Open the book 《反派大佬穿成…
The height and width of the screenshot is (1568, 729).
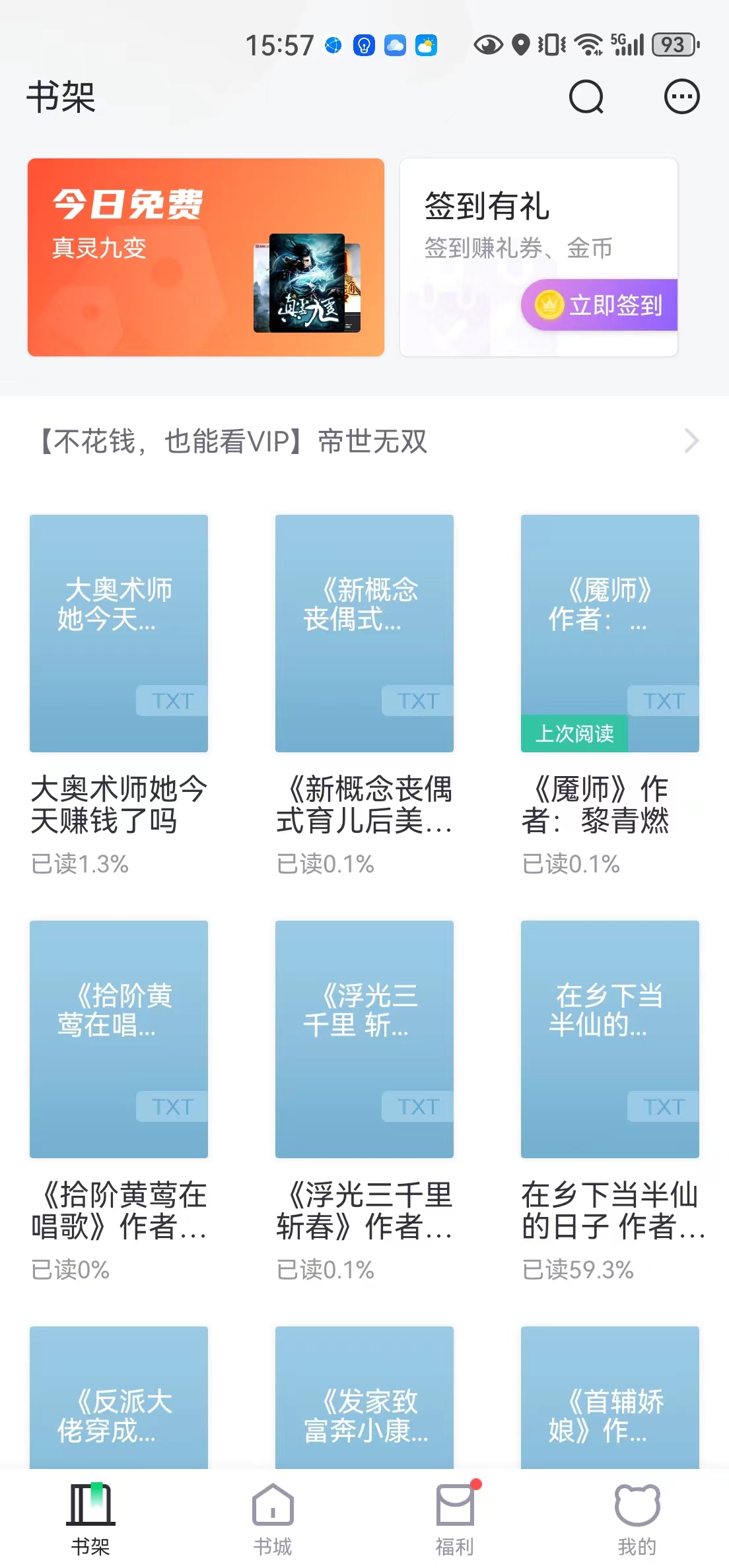pos(119,1398)
